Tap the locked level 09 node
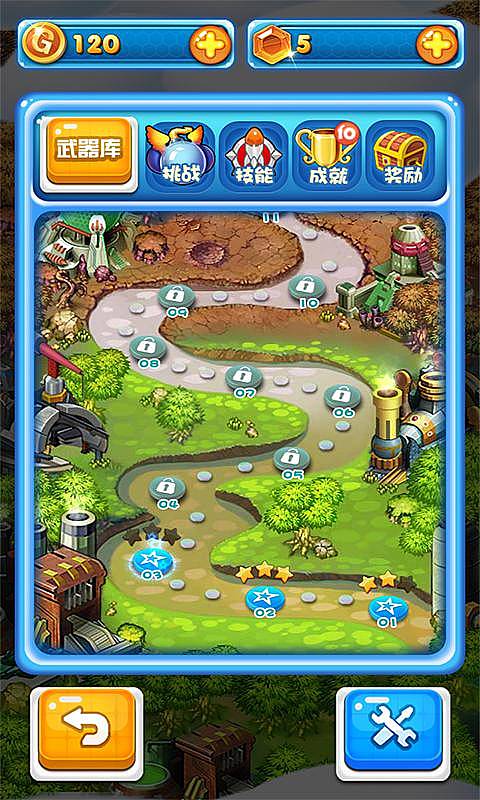Screen dimensions: 480x800 click(176, 296)
